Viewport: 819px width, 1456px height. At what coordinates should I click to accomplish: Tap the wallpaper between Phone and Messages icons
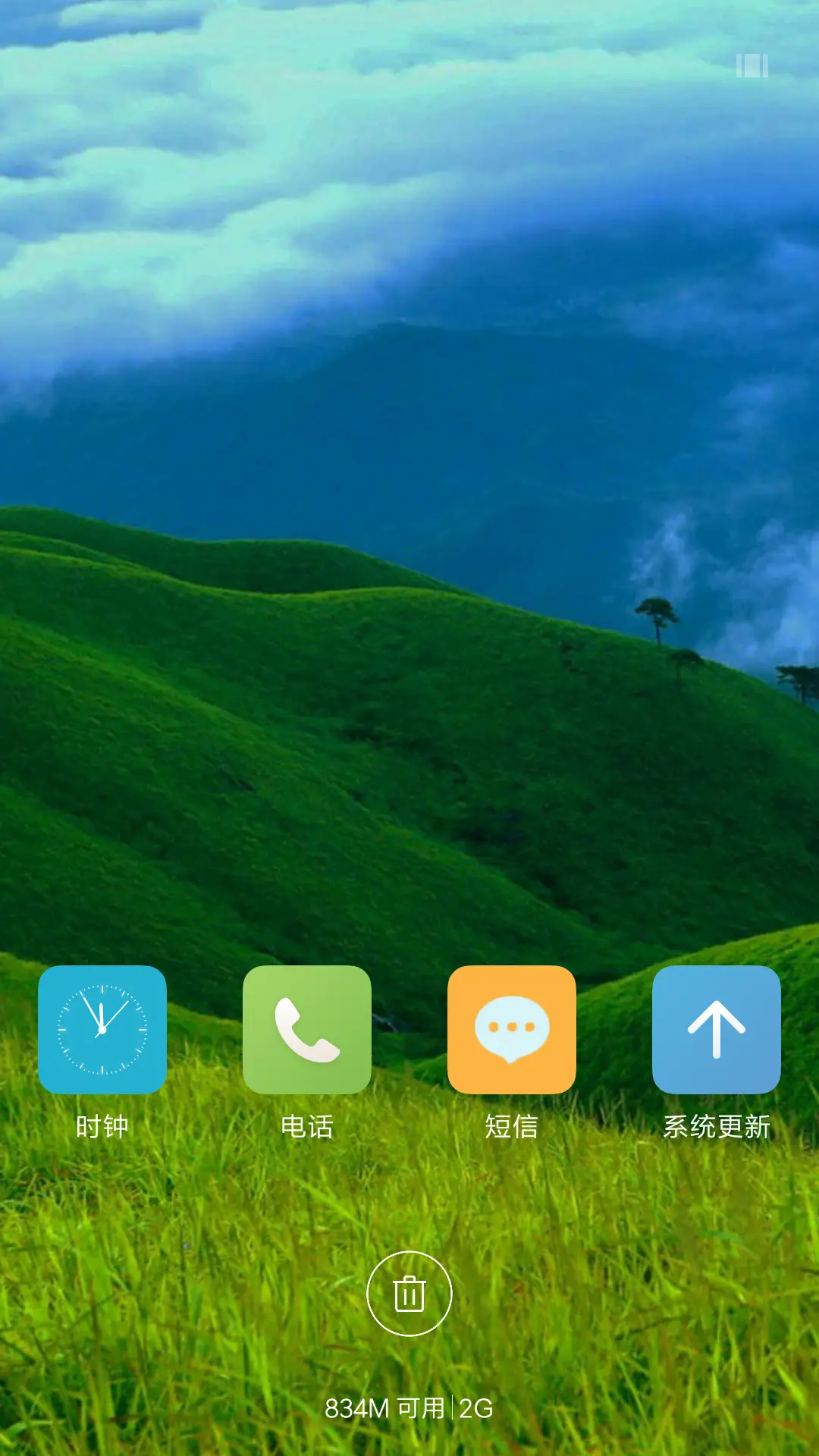409,1030
